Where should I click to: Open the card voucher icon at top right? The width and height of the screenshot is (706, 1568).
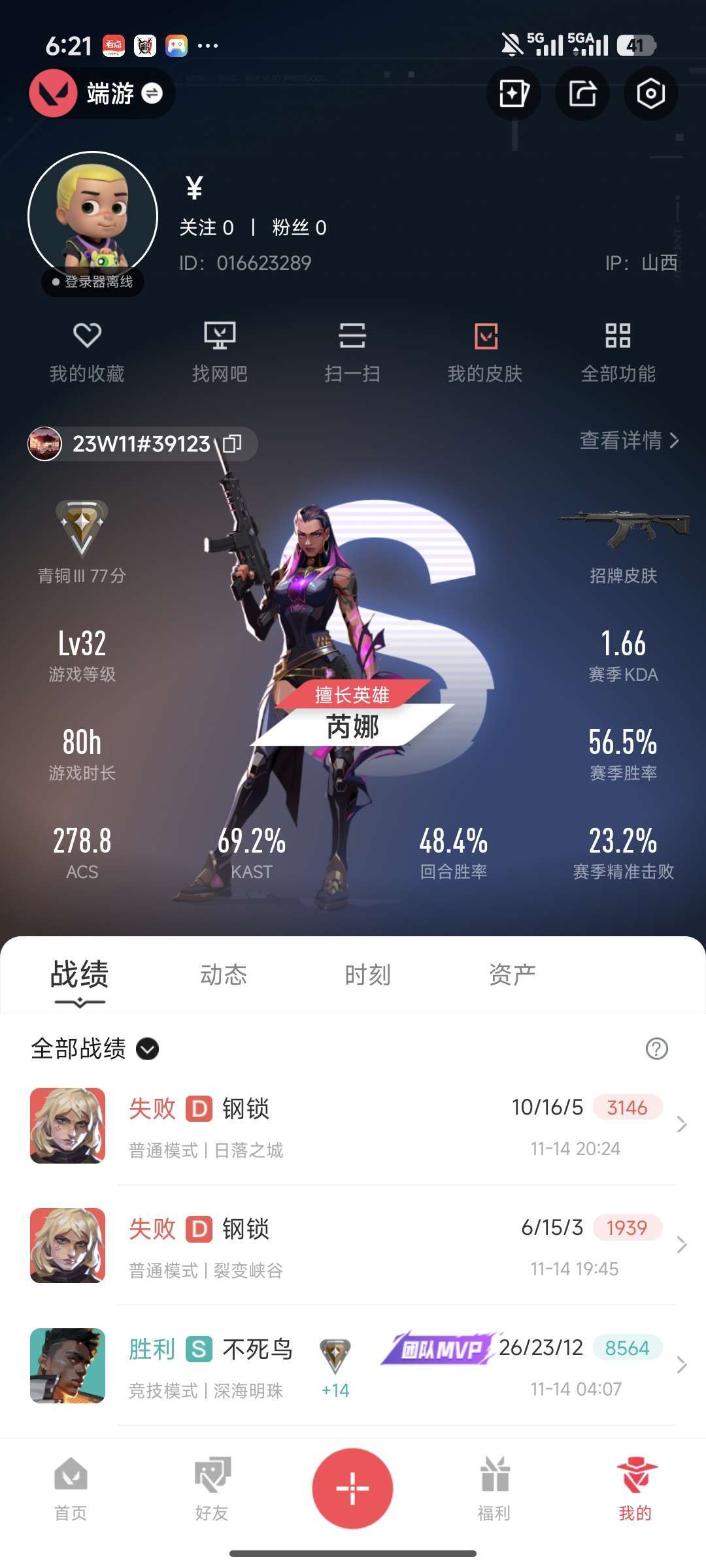pos(514,93)
